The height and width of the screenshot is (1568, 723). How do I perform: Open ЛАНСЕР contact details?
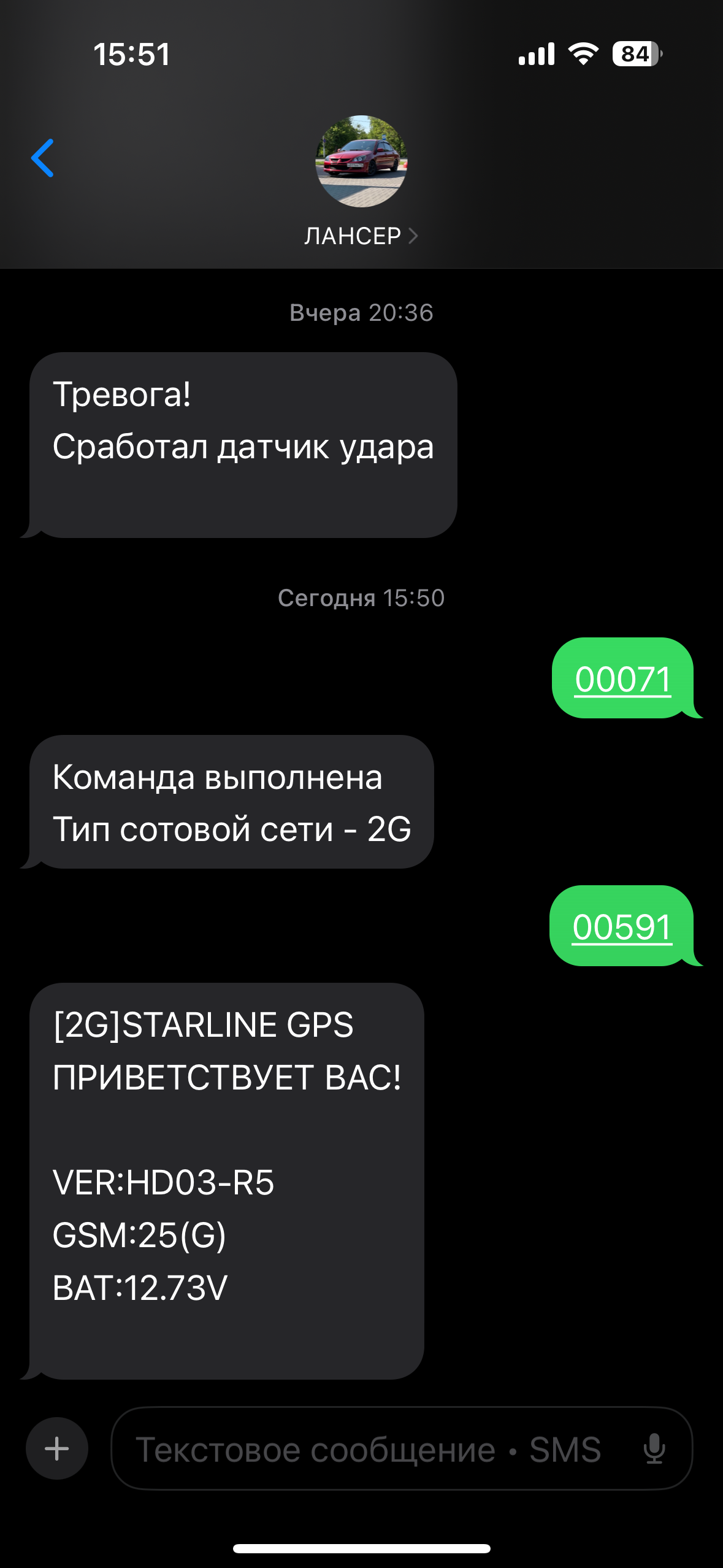(x=361, y=236)
